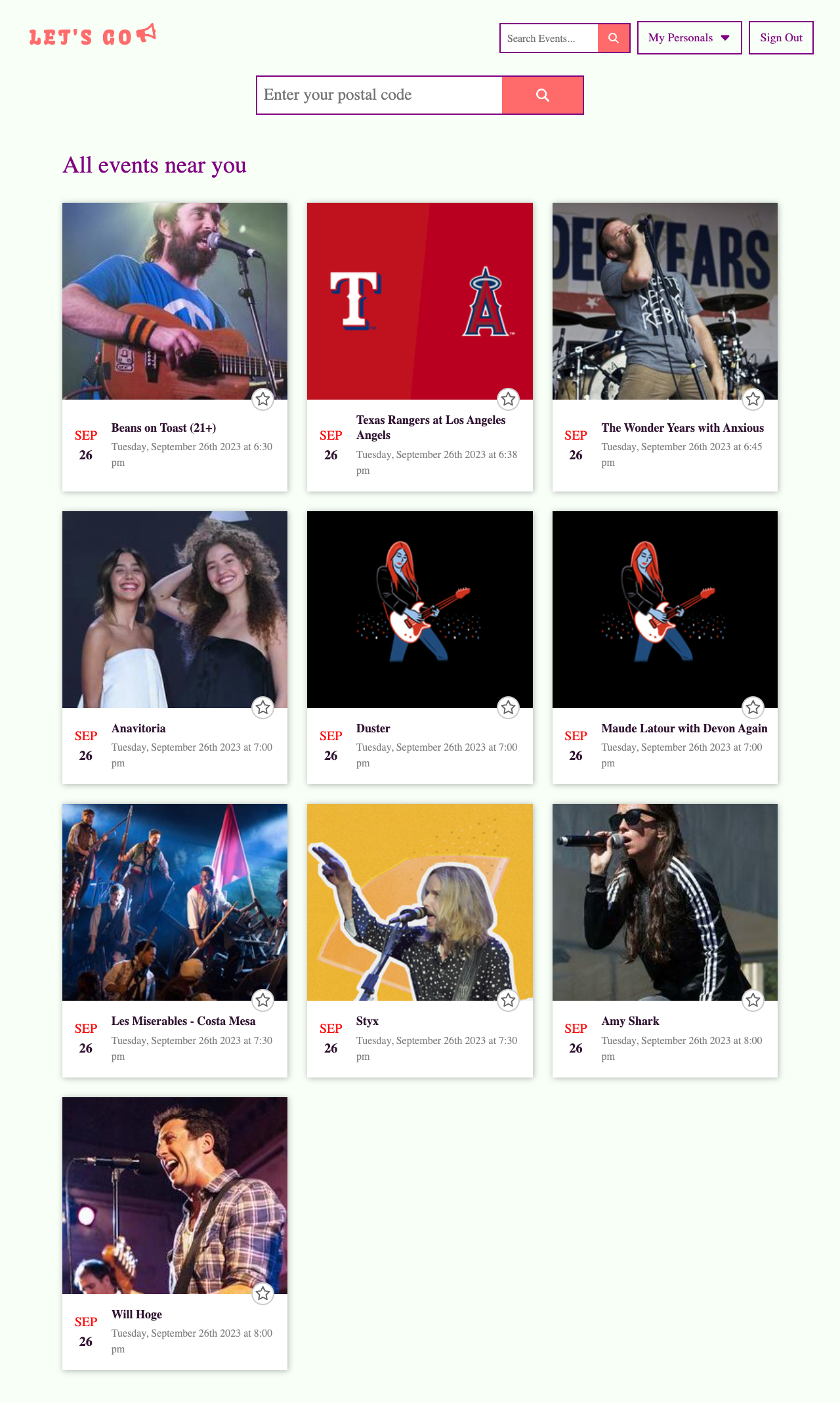The image size is (840, 1403).
Task: Click inside the Enter your postal code field
Action: (x=379, y=94)
